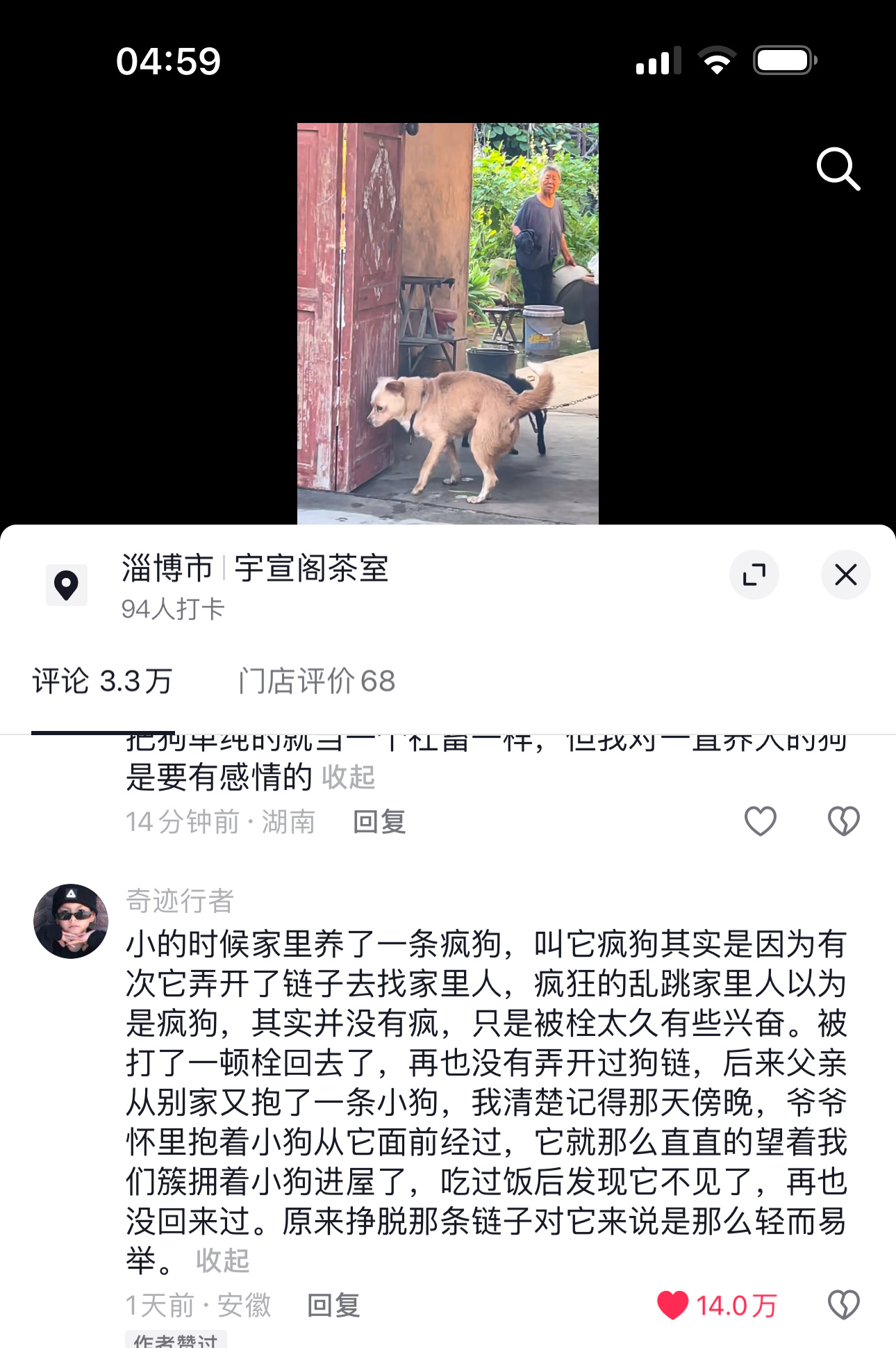This screenshot has height=1348, width=896.
Task: Expand comments panel to full screen
Action: tap(754, 575)
